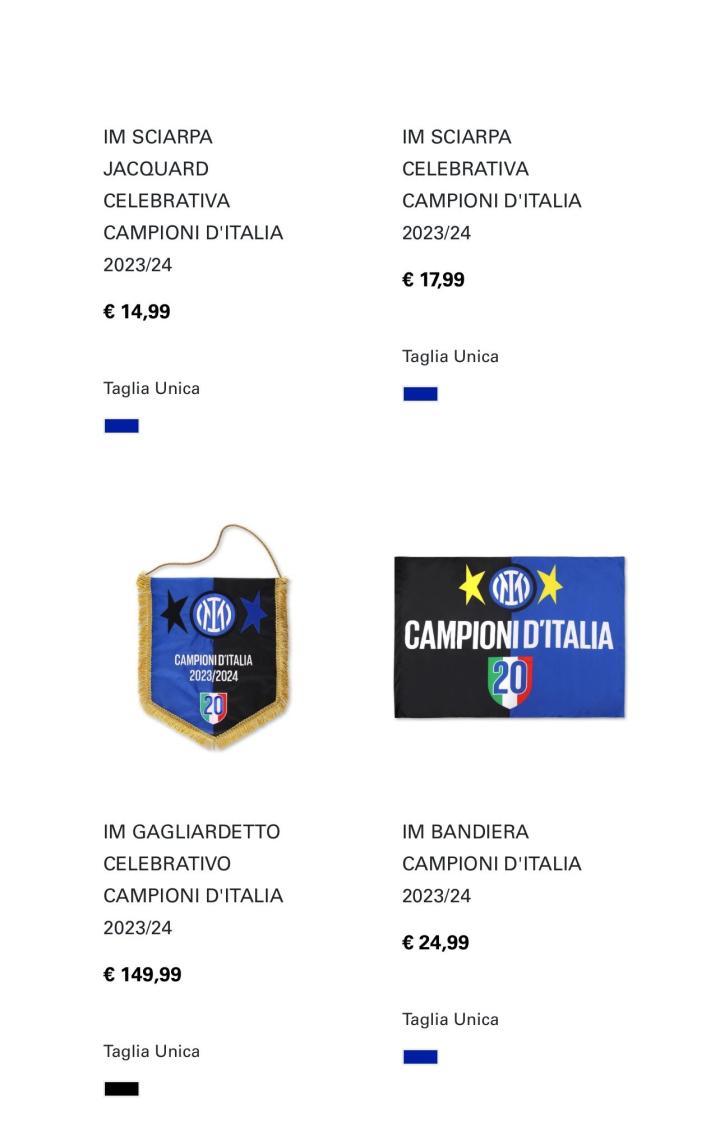Select blue swatch under IM Bandiera
The height and width of the screenshot is (1127, 720).
(x=420, y=1057)
